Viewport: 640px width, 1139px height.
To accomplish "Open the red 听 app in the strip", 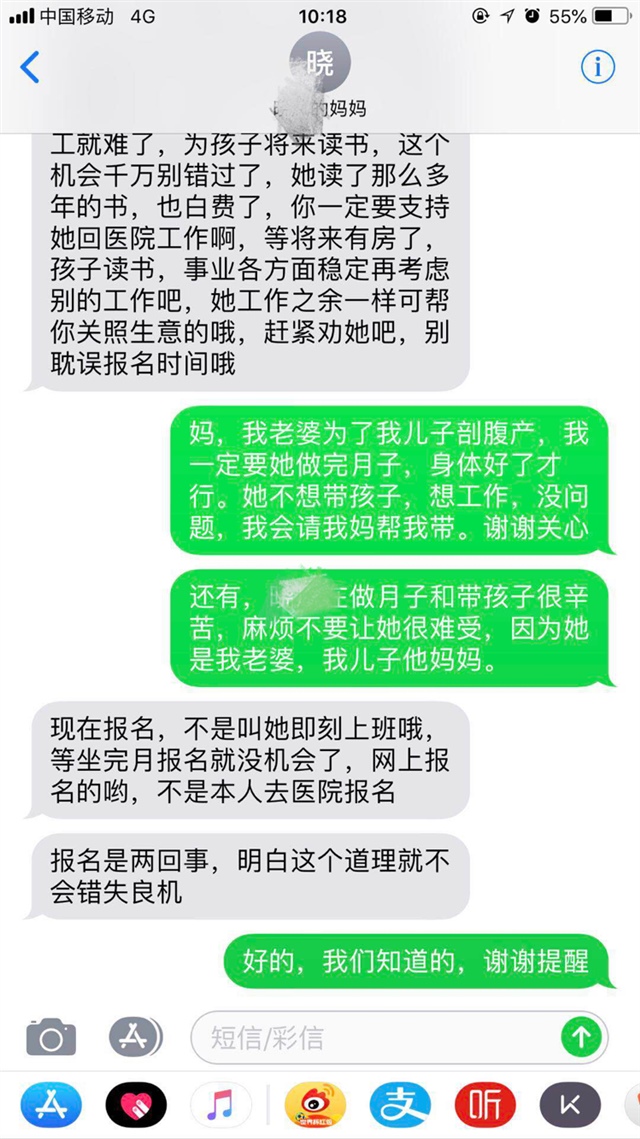I will 485,1105.
